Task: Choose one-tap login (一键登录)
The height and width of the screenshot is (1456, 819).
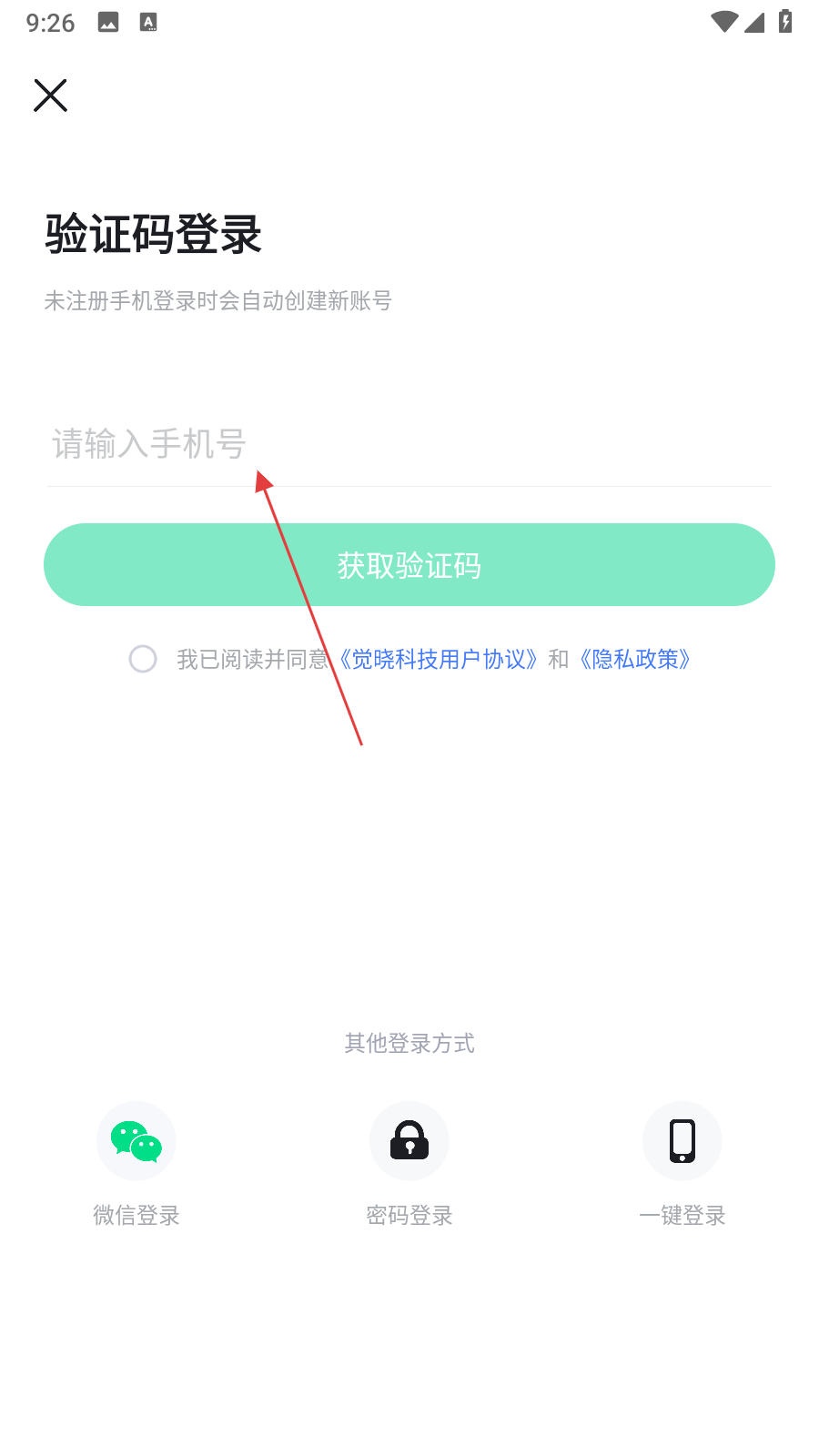Action: tap(682, 1142)
